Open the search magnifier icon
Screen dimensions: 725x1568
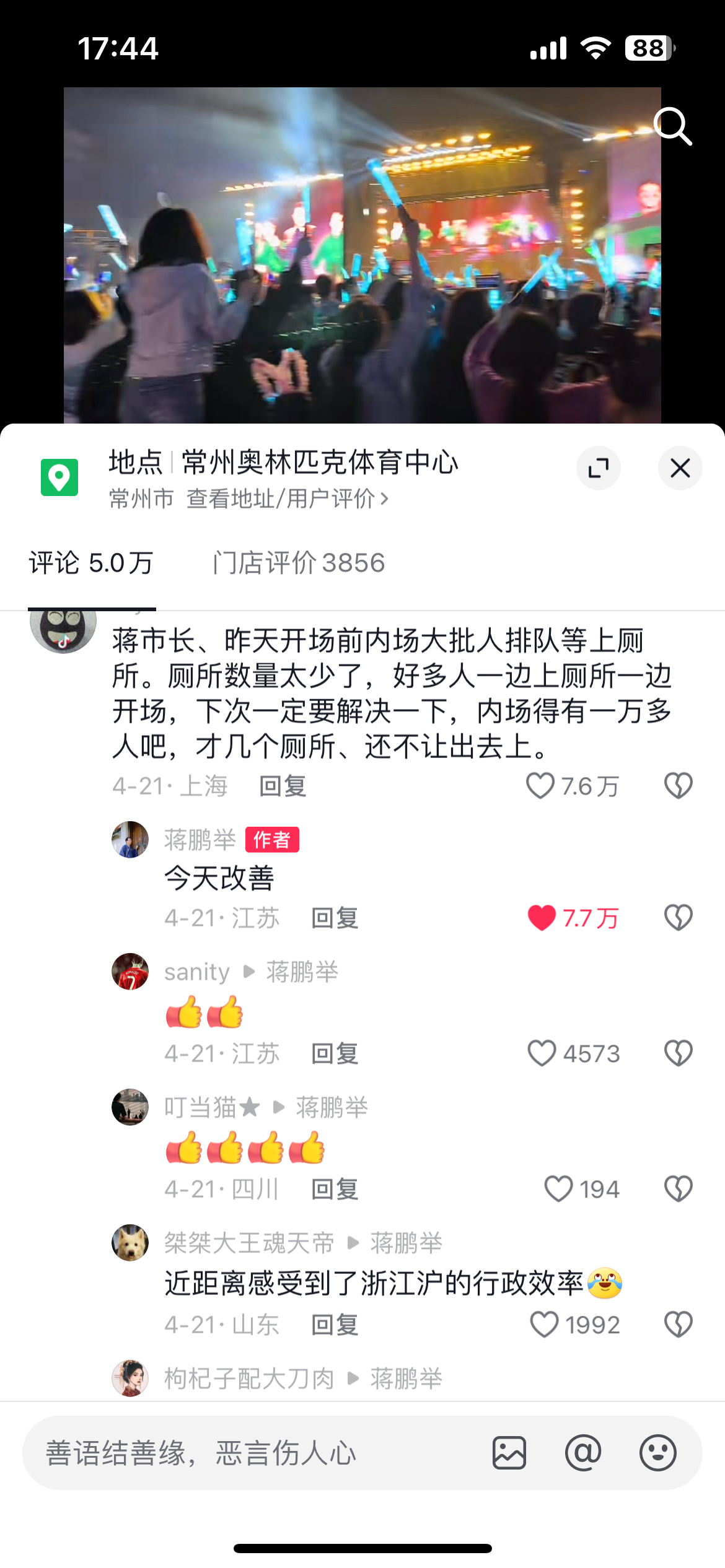click(672, 126)
